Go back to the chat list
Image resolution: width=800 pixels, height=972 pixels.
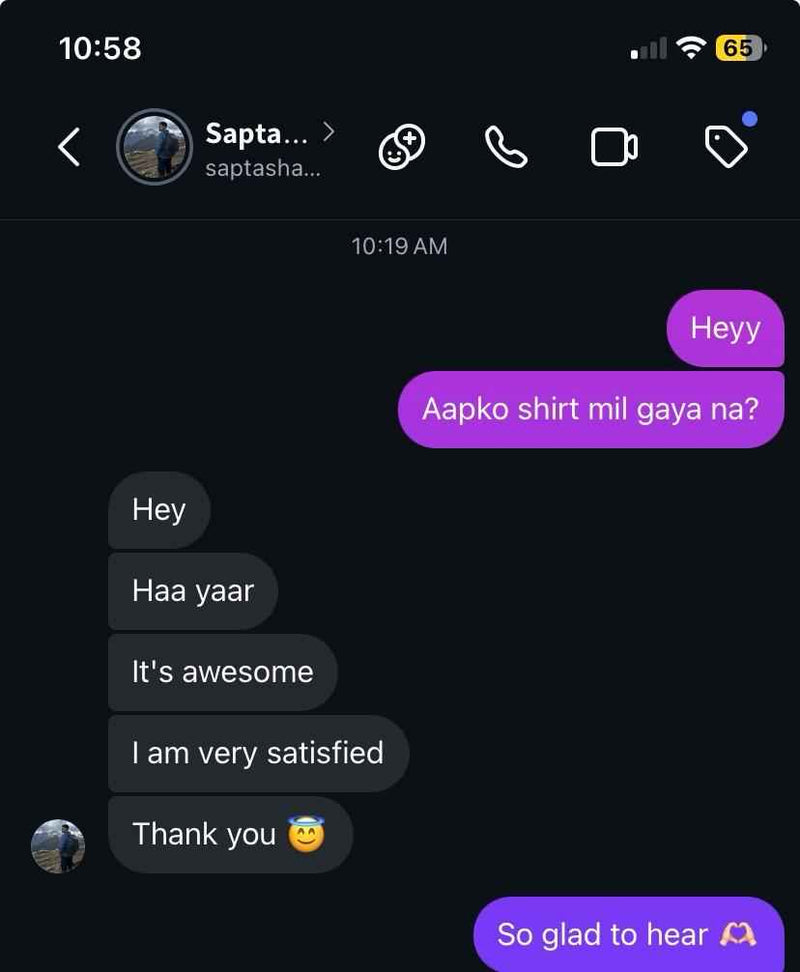coord(68,147)
